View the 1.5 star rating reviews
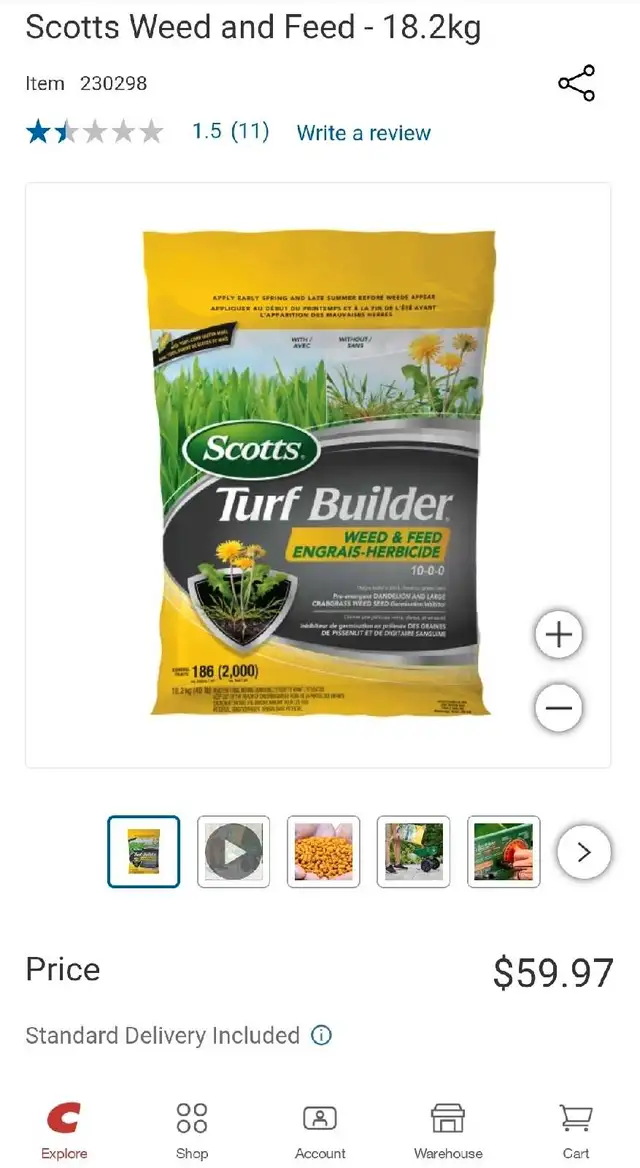The height and width of the screenshot is (1168, 640). click(148, 132)
